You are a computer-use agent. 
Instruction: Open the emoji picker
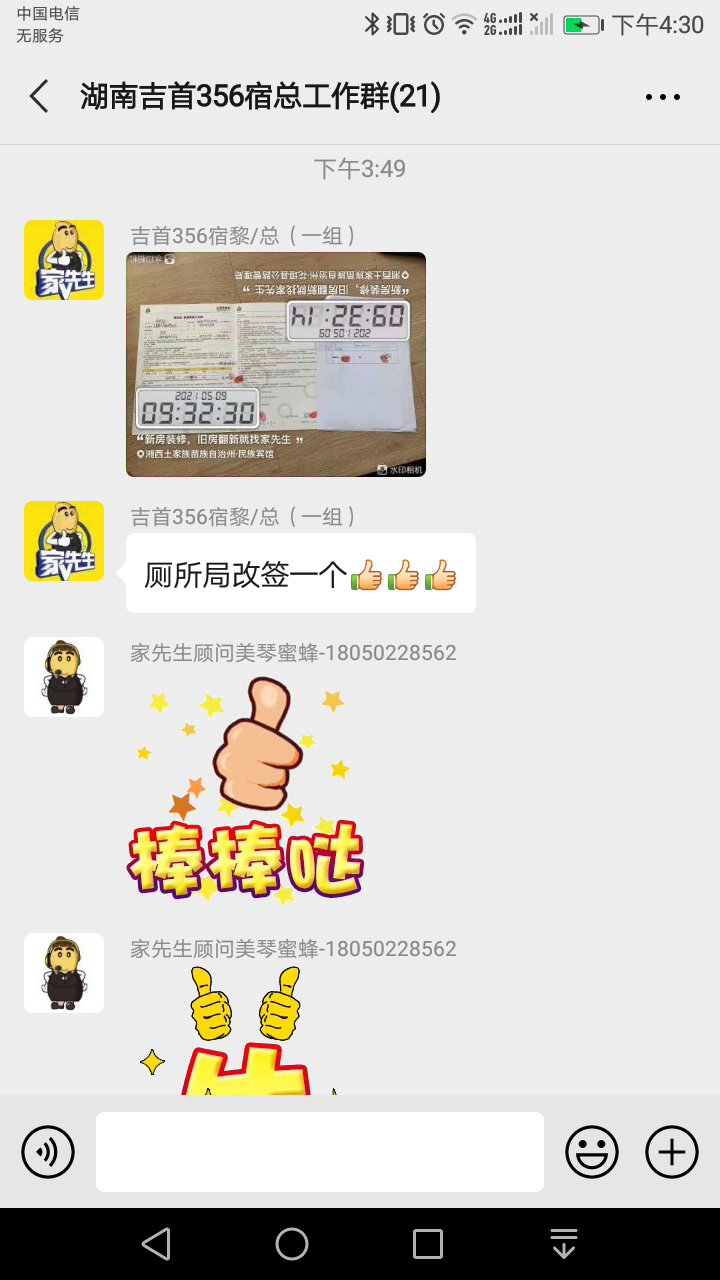coord(592,1152)
